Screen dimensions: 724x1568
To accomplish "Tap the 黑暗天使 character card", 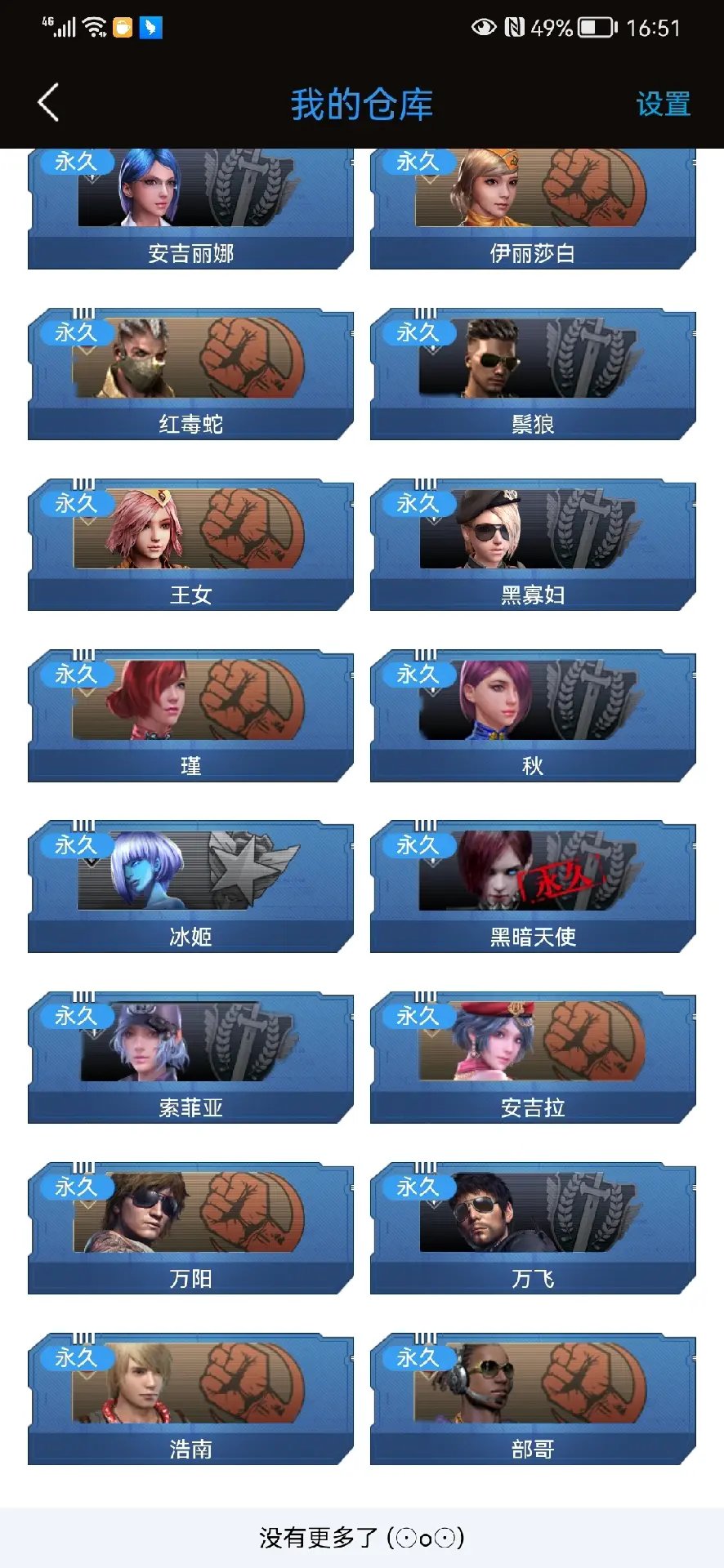I will 533,886.
